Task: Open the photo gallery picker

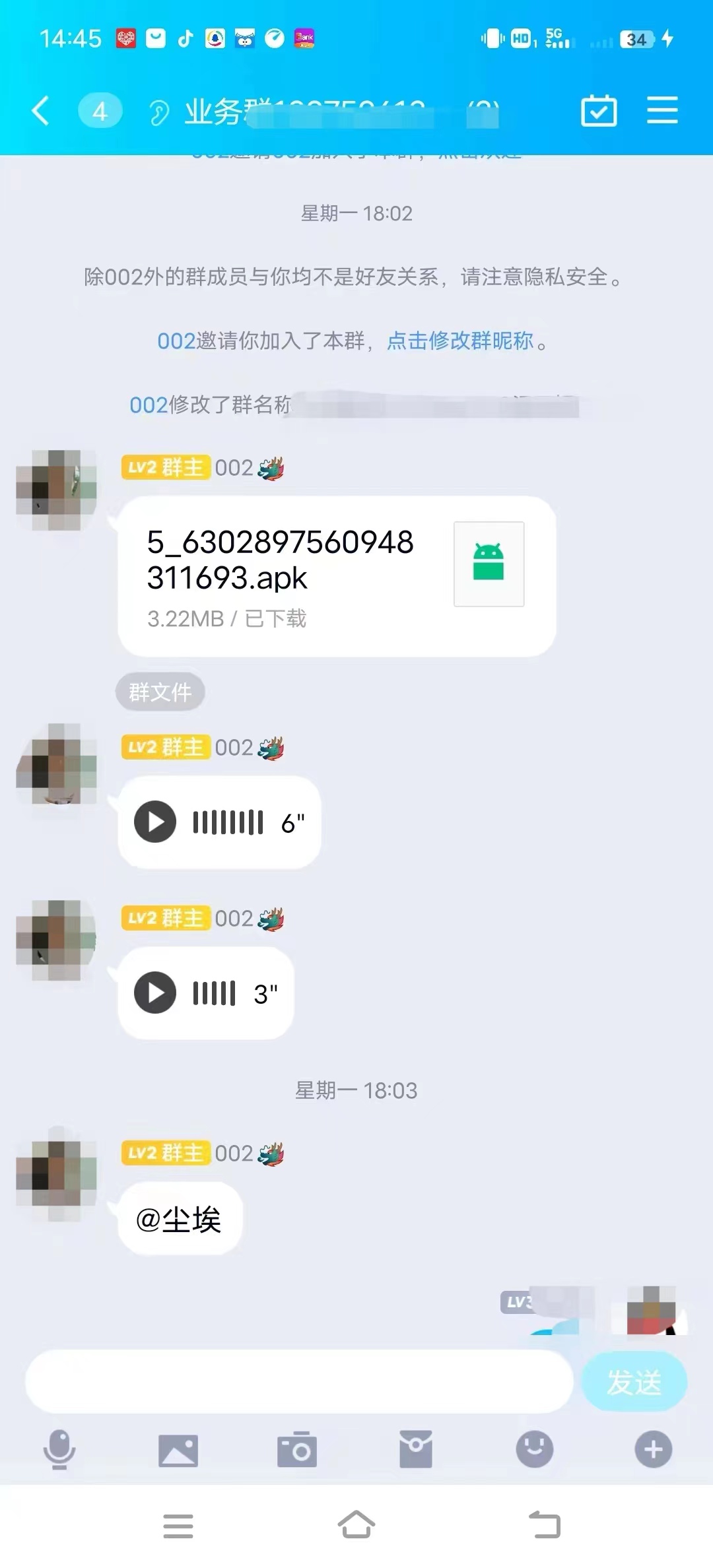Action: click(178, 1450)
